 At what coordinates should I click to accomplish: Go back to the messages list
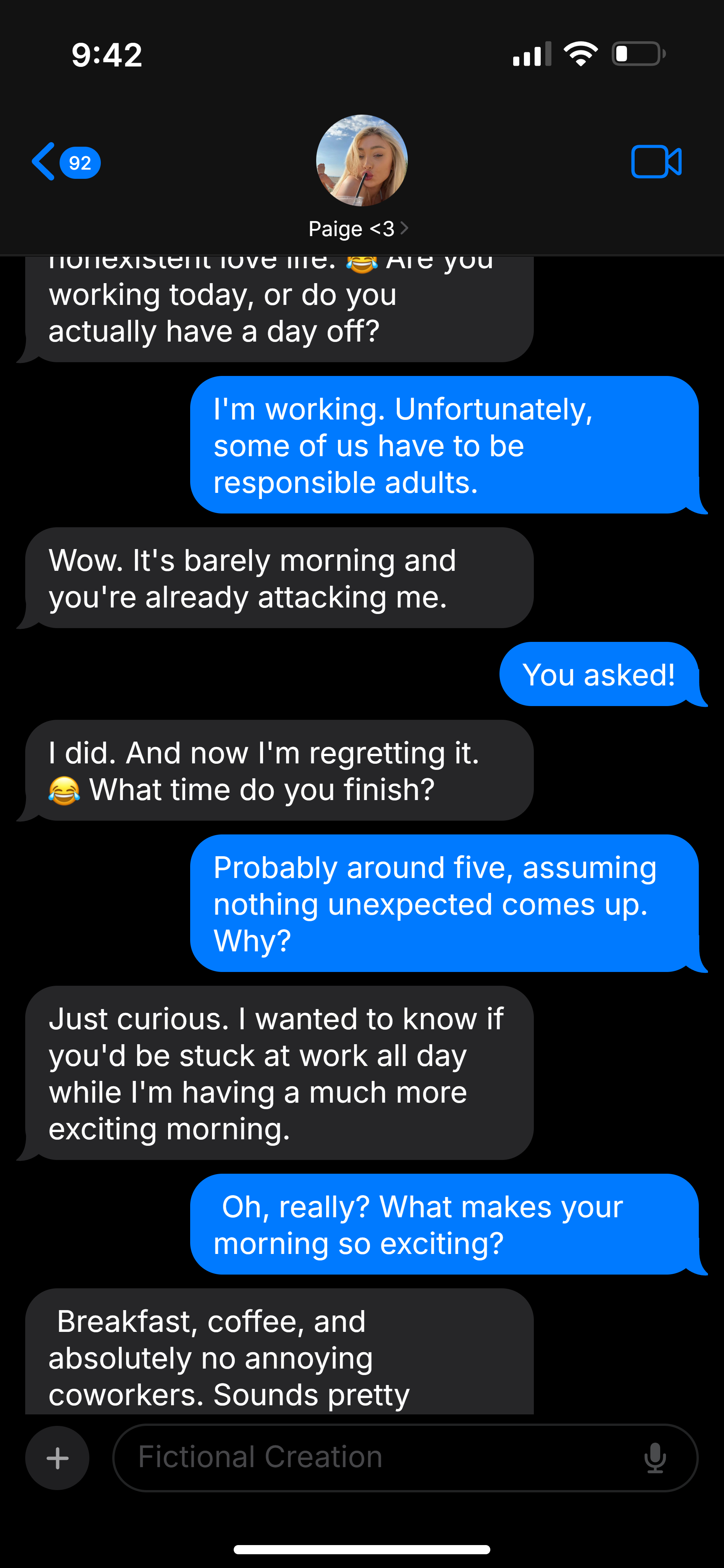[66, 162]
